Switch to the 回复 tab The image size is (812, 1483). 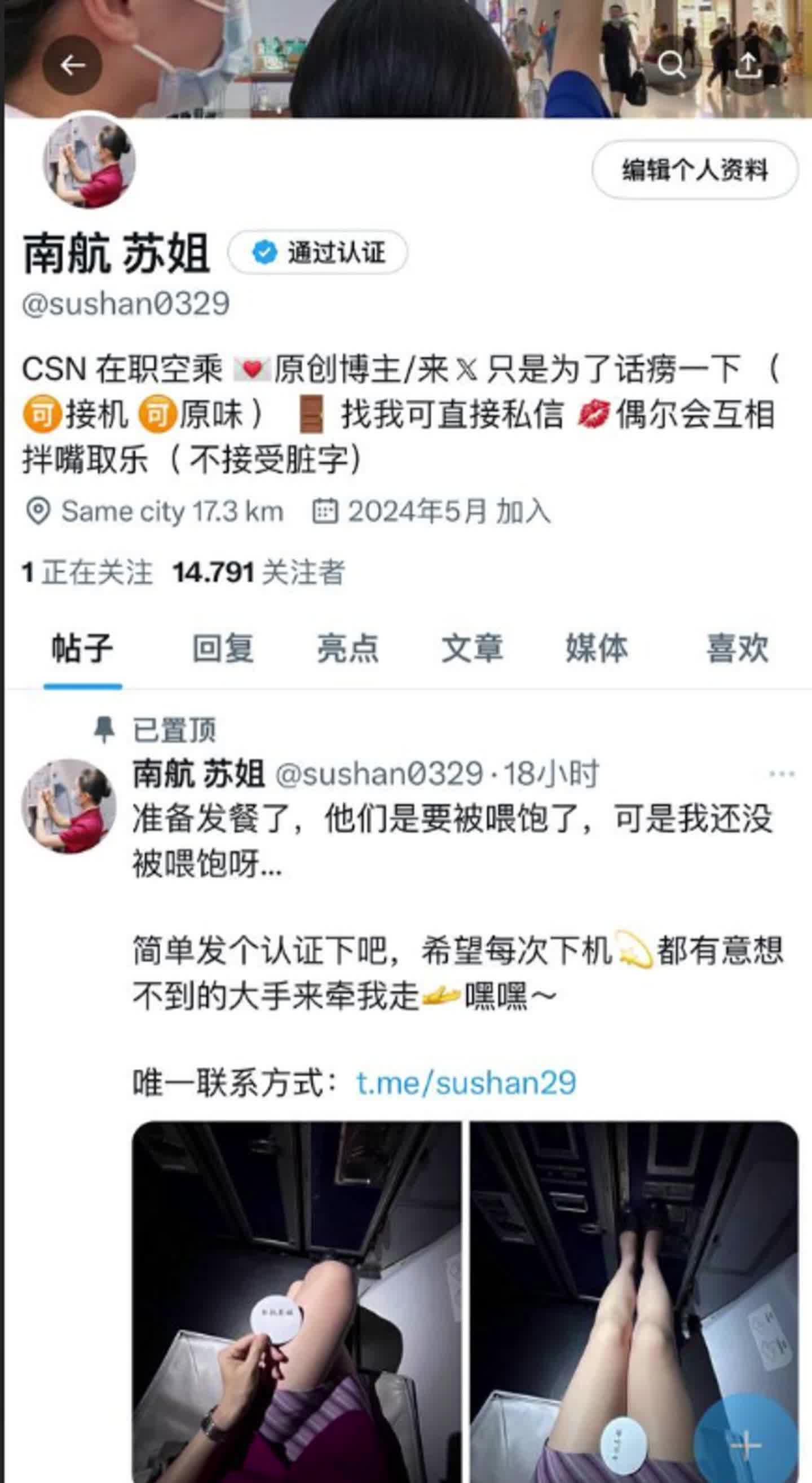click(223, 648)
